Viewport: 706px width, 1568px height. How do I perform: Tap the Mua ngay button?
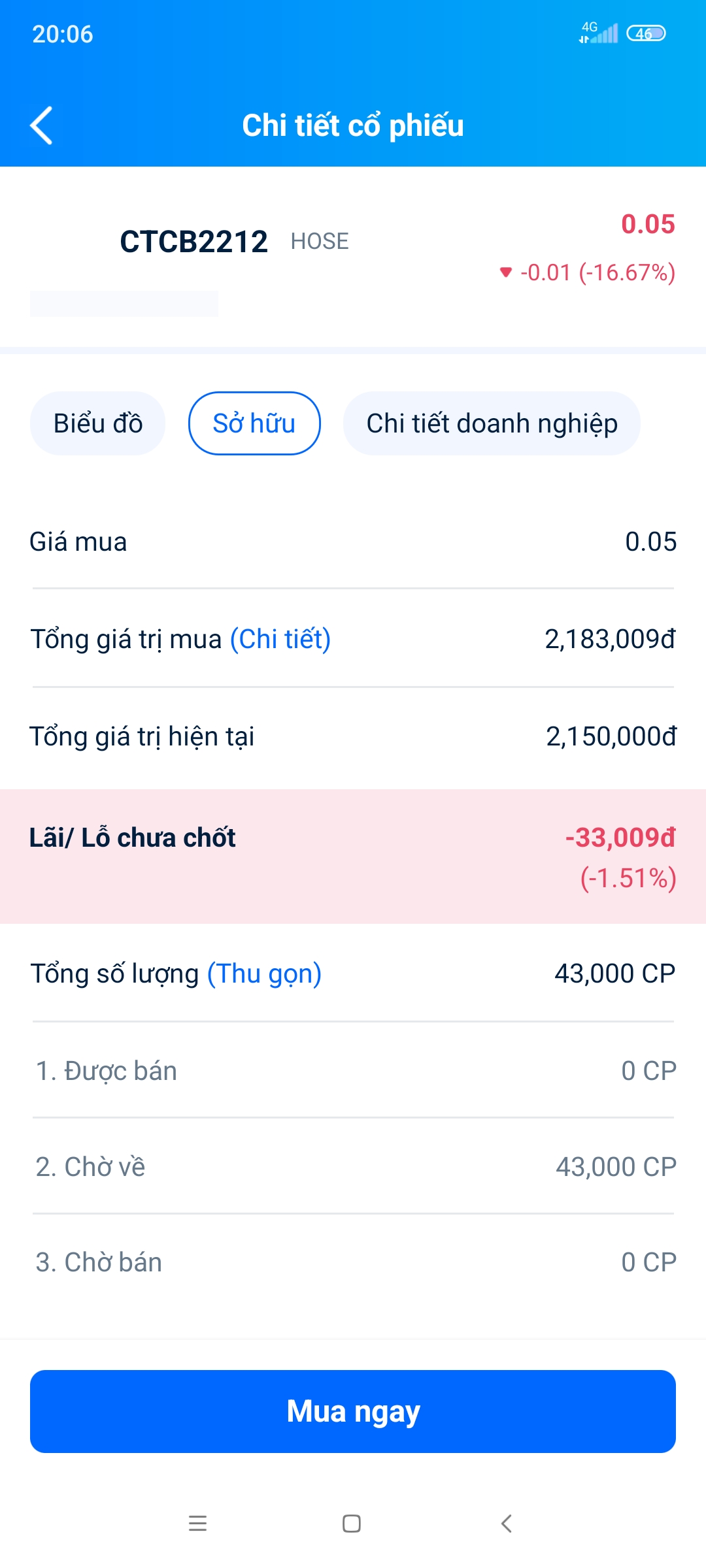point(353,1411)
